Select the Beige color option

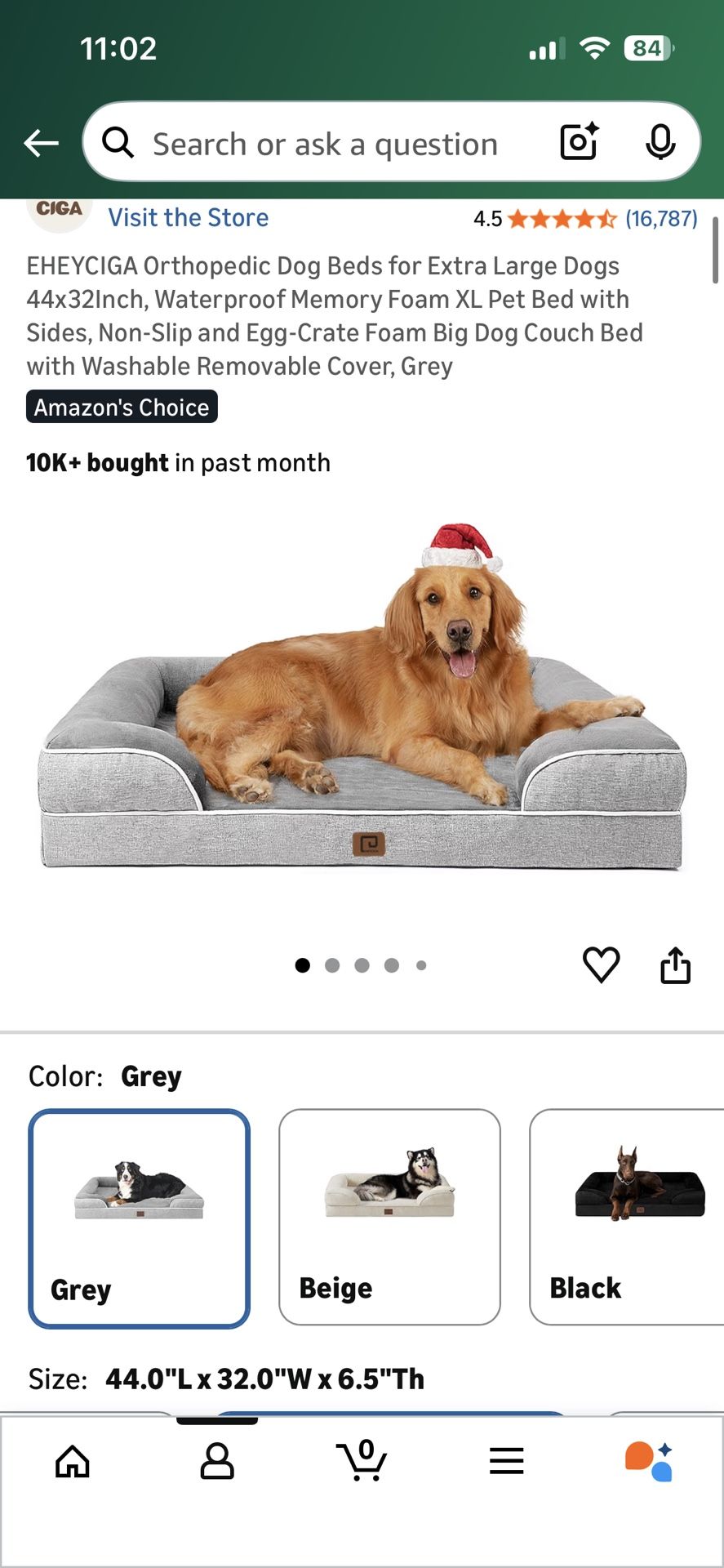pyautogui.click(x=389, y=1217)
